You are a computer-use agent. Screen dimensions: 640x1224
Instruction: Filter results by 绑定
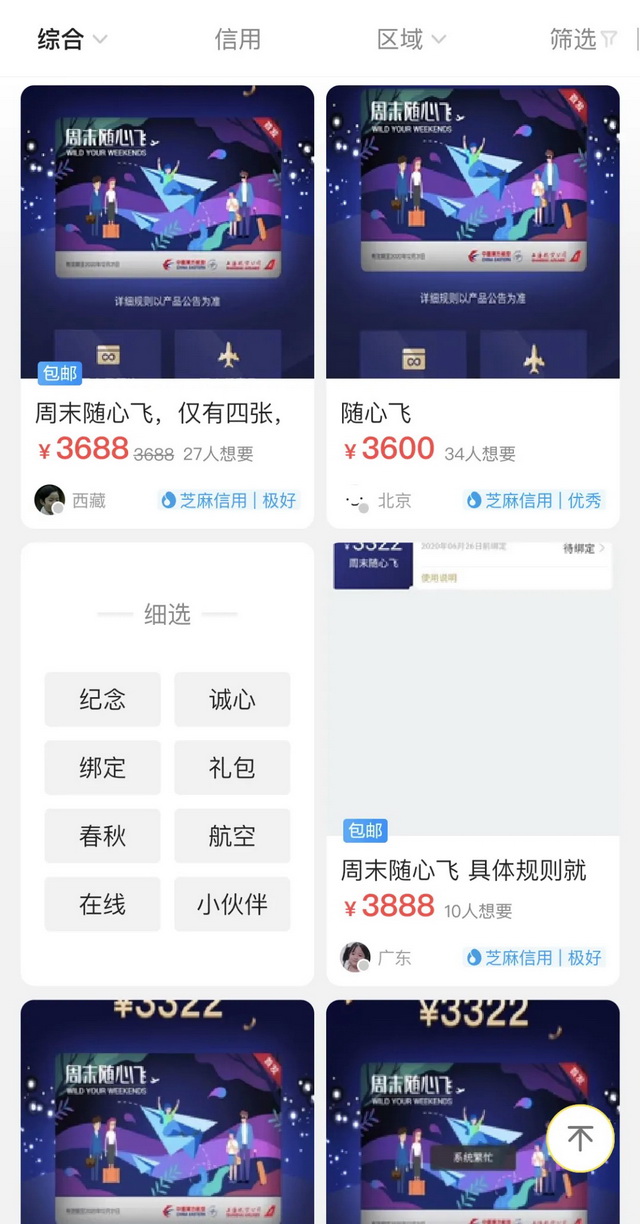[x=102, y=767]
